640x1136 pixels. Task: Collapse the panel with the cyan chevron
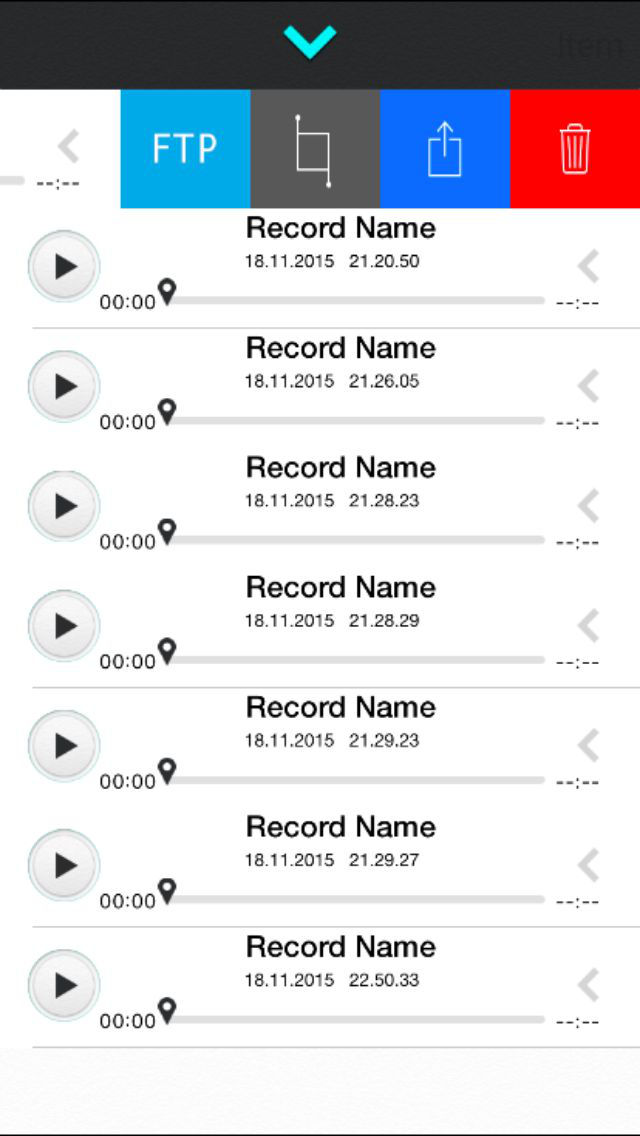tap(310, 43)
